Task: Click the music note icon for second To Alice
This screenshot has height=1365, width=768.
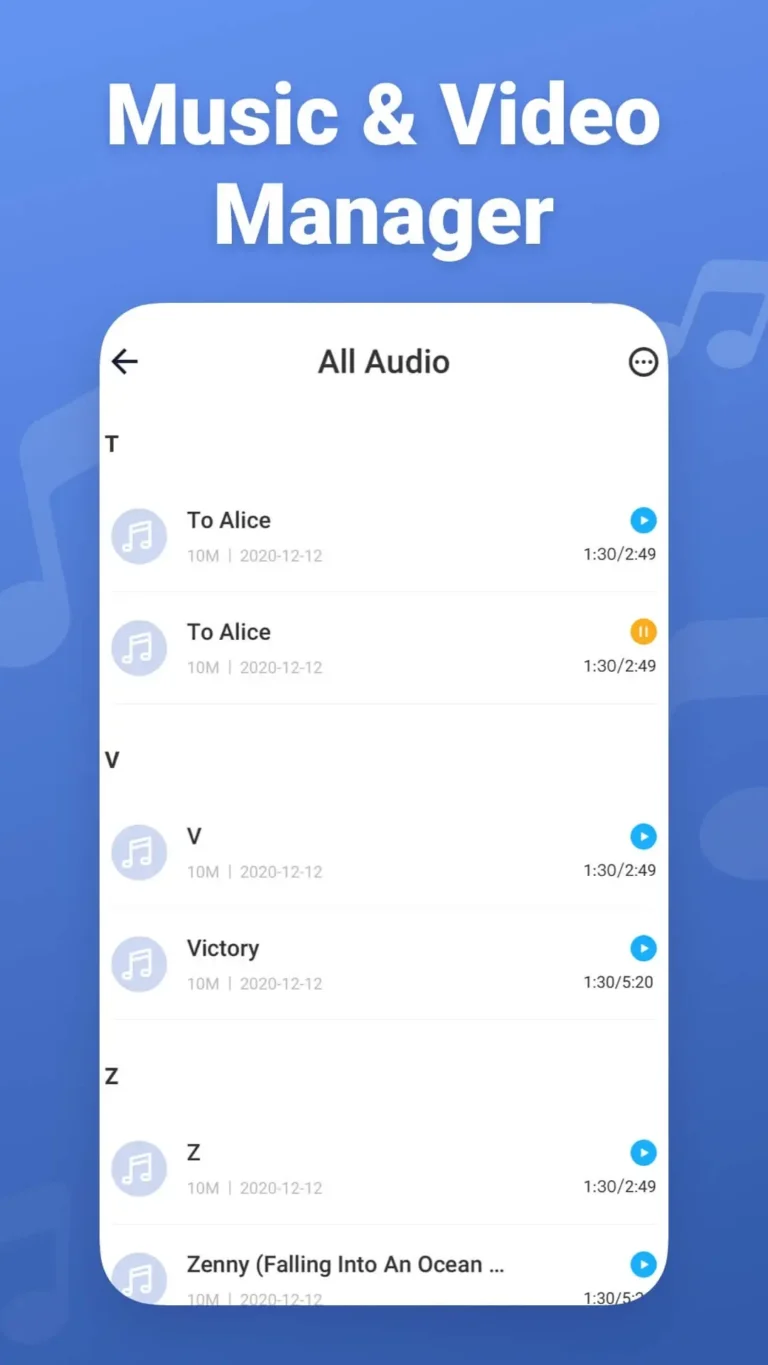Action: coord(139,648)
